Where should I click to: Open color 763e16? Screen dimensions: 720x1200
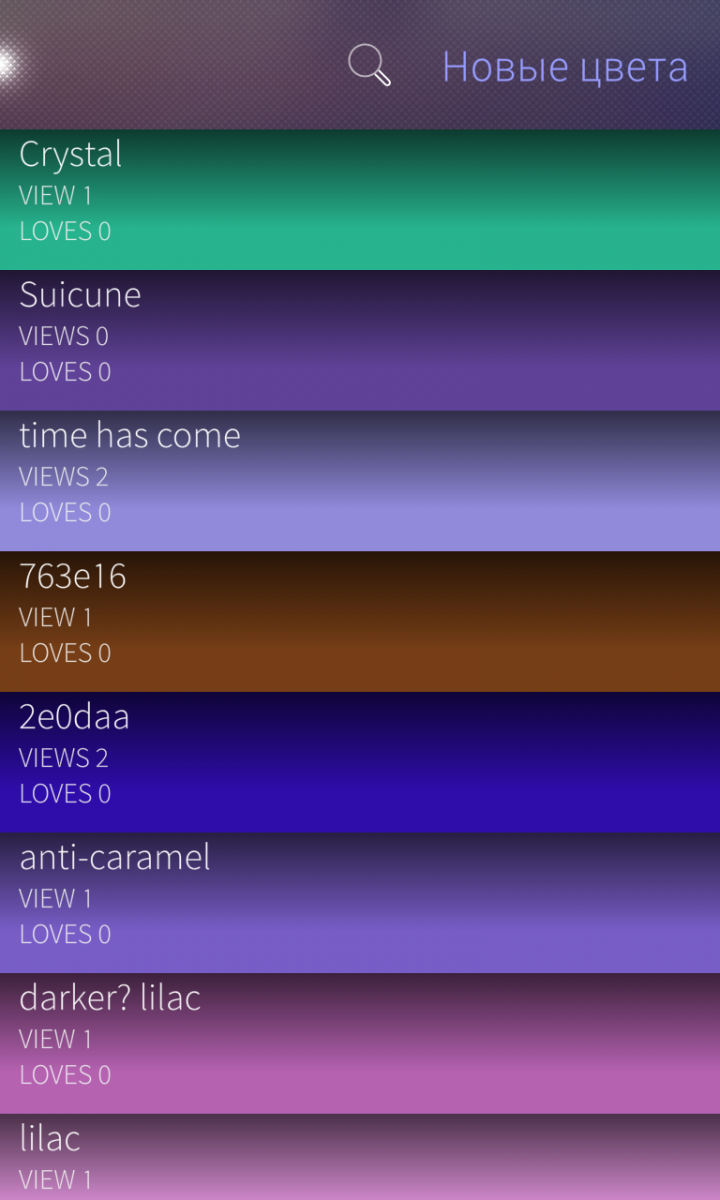360,622
